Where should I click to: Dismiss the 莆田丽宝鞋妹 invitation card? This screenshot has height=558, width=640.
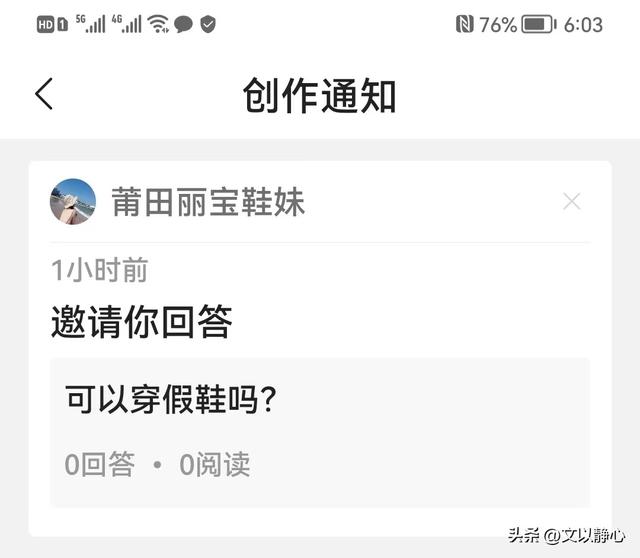pos(571,202)
